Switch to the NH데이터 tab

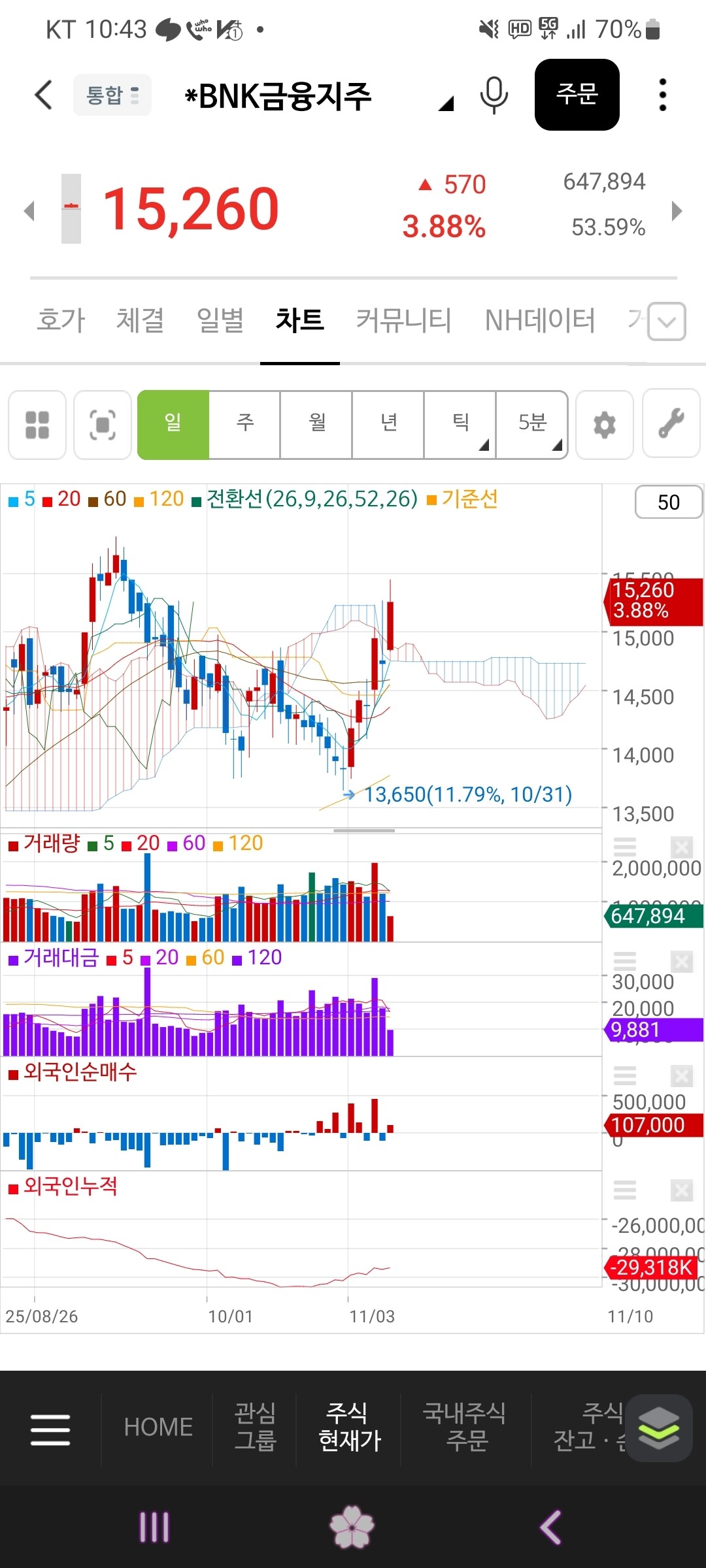540,320
